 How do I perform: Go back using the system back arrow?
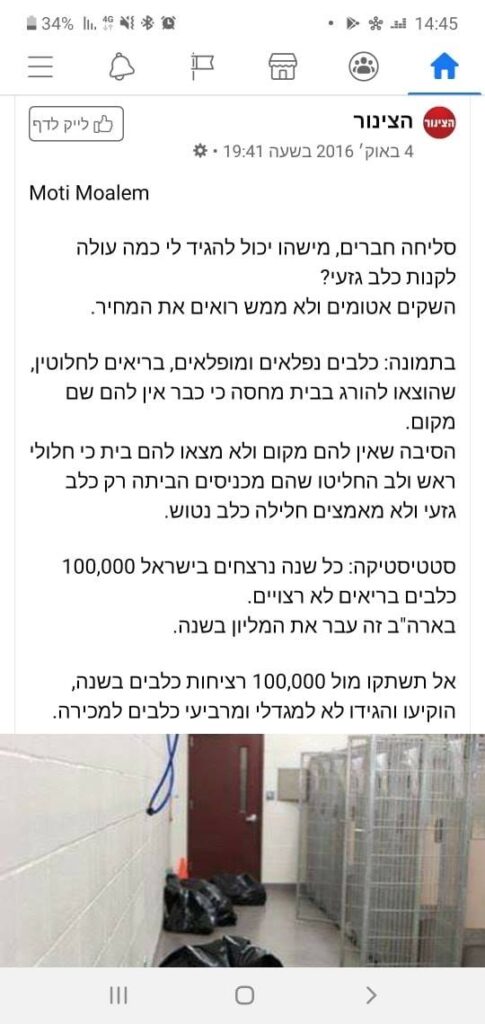coord(371,995)
